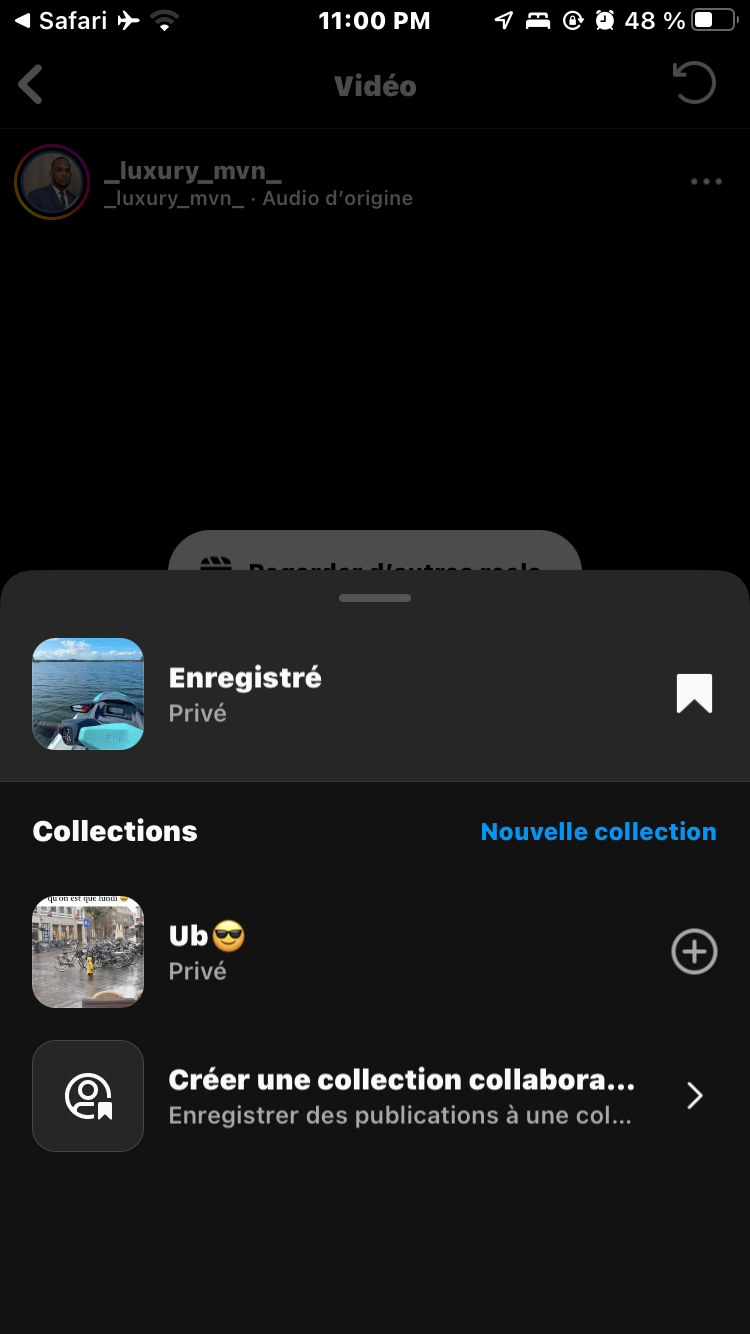Go back with the top-left arrow
750x1334 pixels.
click(31, 85)
